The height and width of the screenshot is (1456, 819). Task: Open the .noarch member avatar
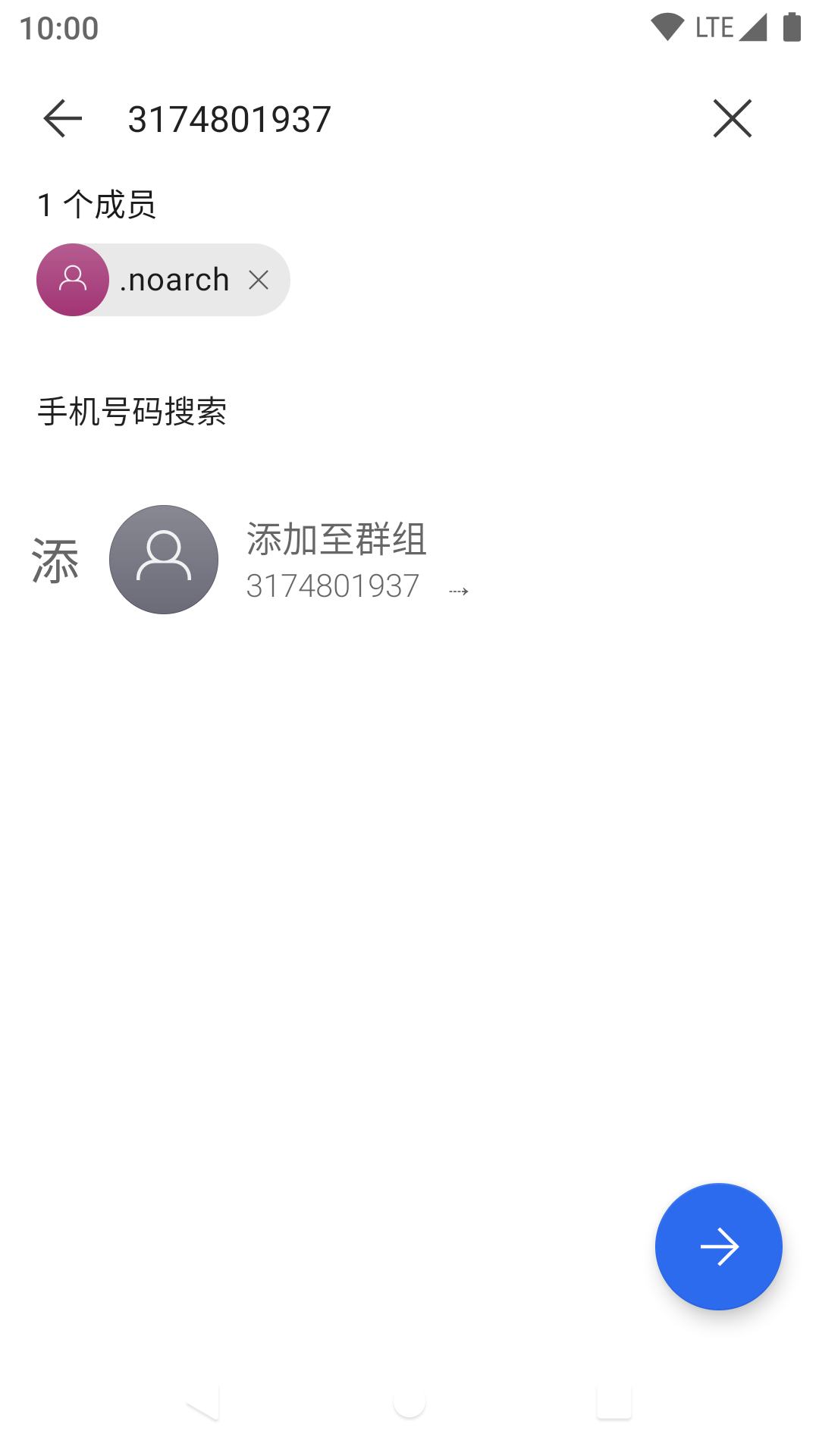point(74,279)
